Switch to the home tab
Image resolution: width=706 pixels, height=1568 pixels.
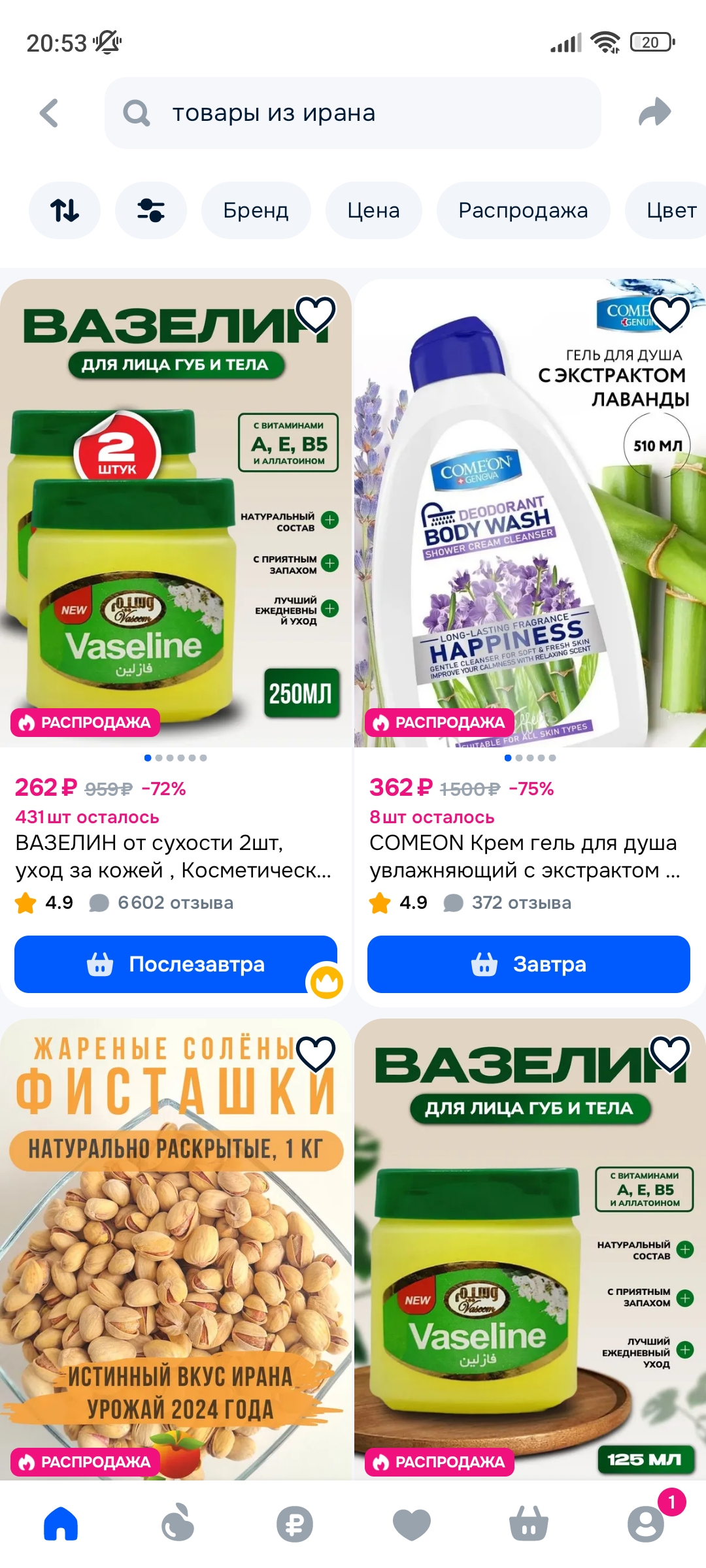(61, 1524)
